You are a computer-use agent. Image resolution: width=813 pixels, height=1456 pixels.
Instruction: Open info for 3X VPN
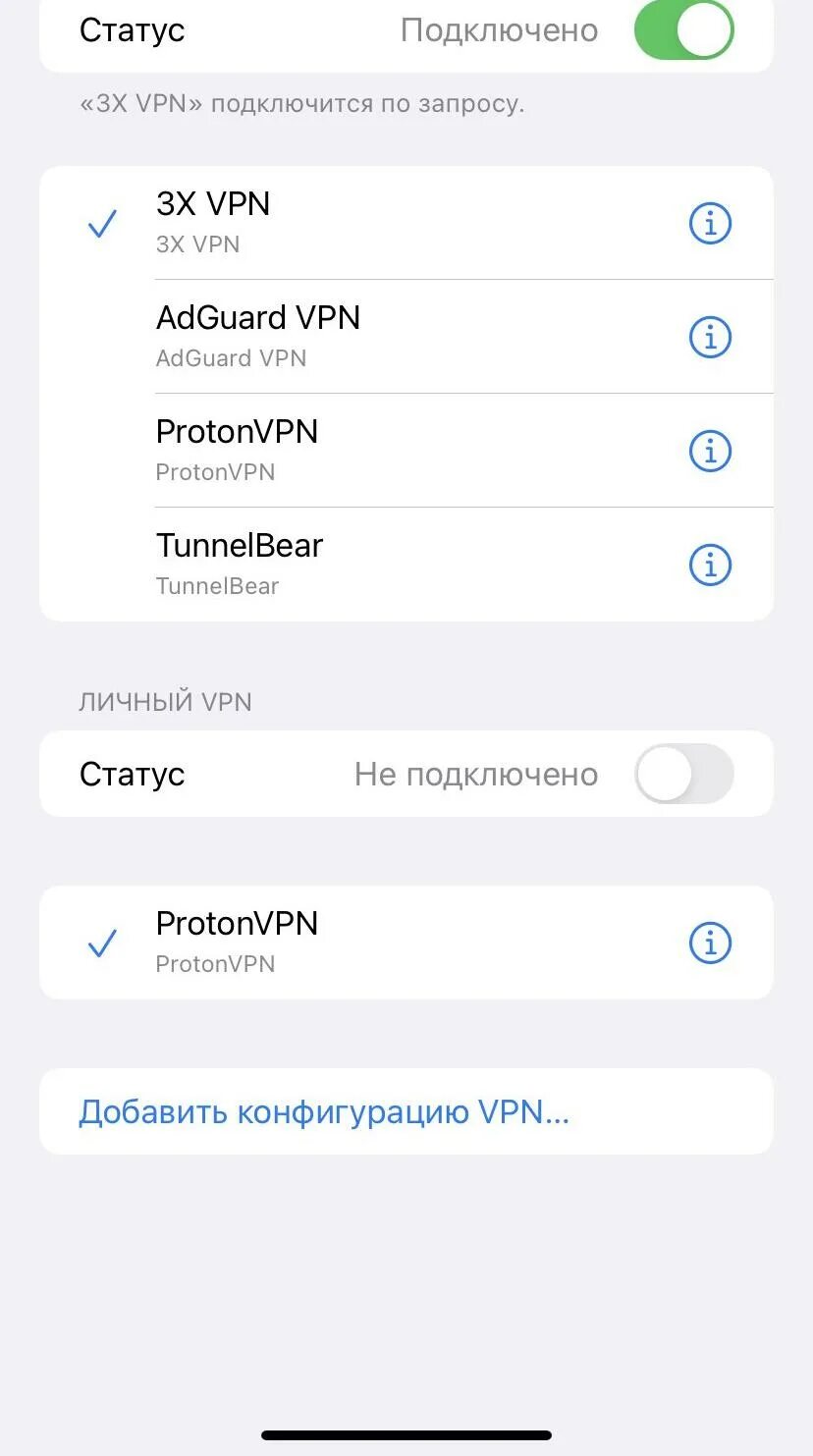[x=710, y=224]
